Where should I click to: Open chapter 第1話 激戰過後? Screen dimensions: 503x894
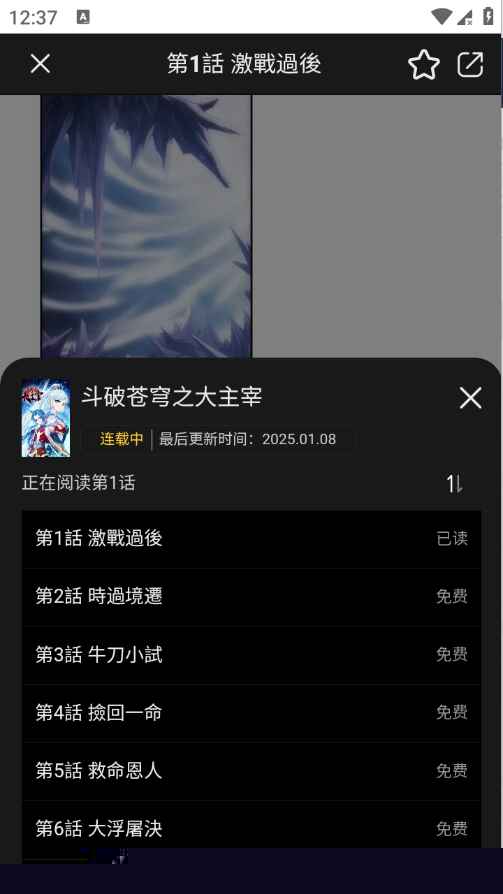coord(252,539)
